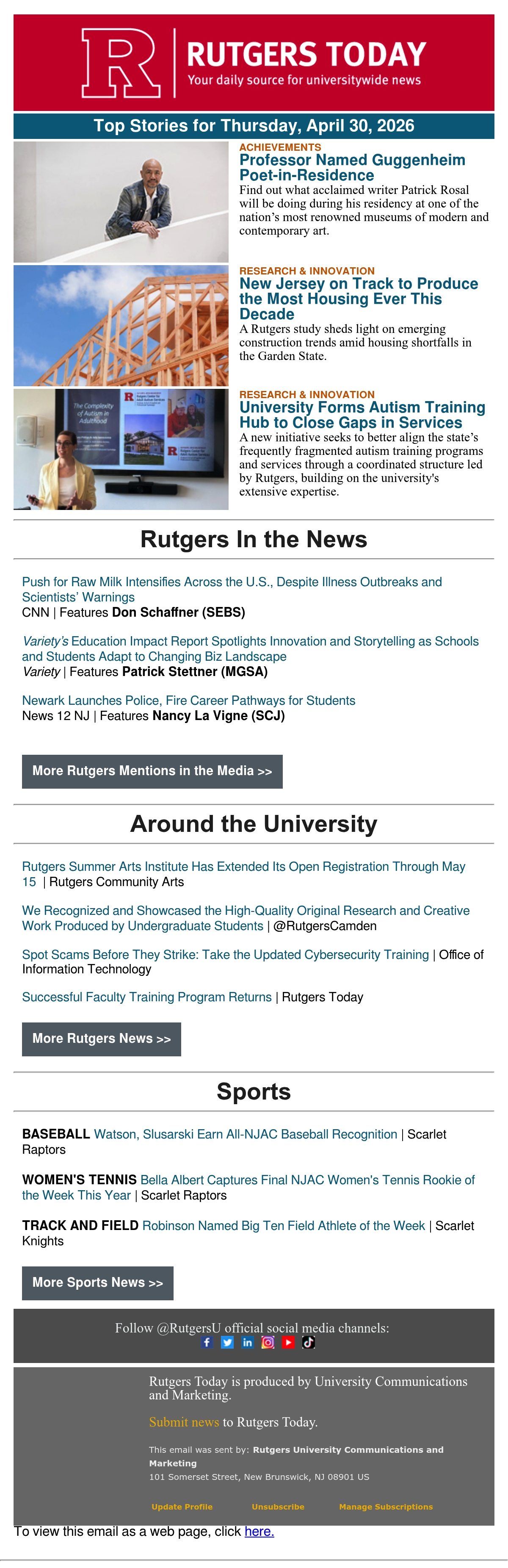Open the Guggenheim Poet-in-Residence story headline

(x=352, y=167)
